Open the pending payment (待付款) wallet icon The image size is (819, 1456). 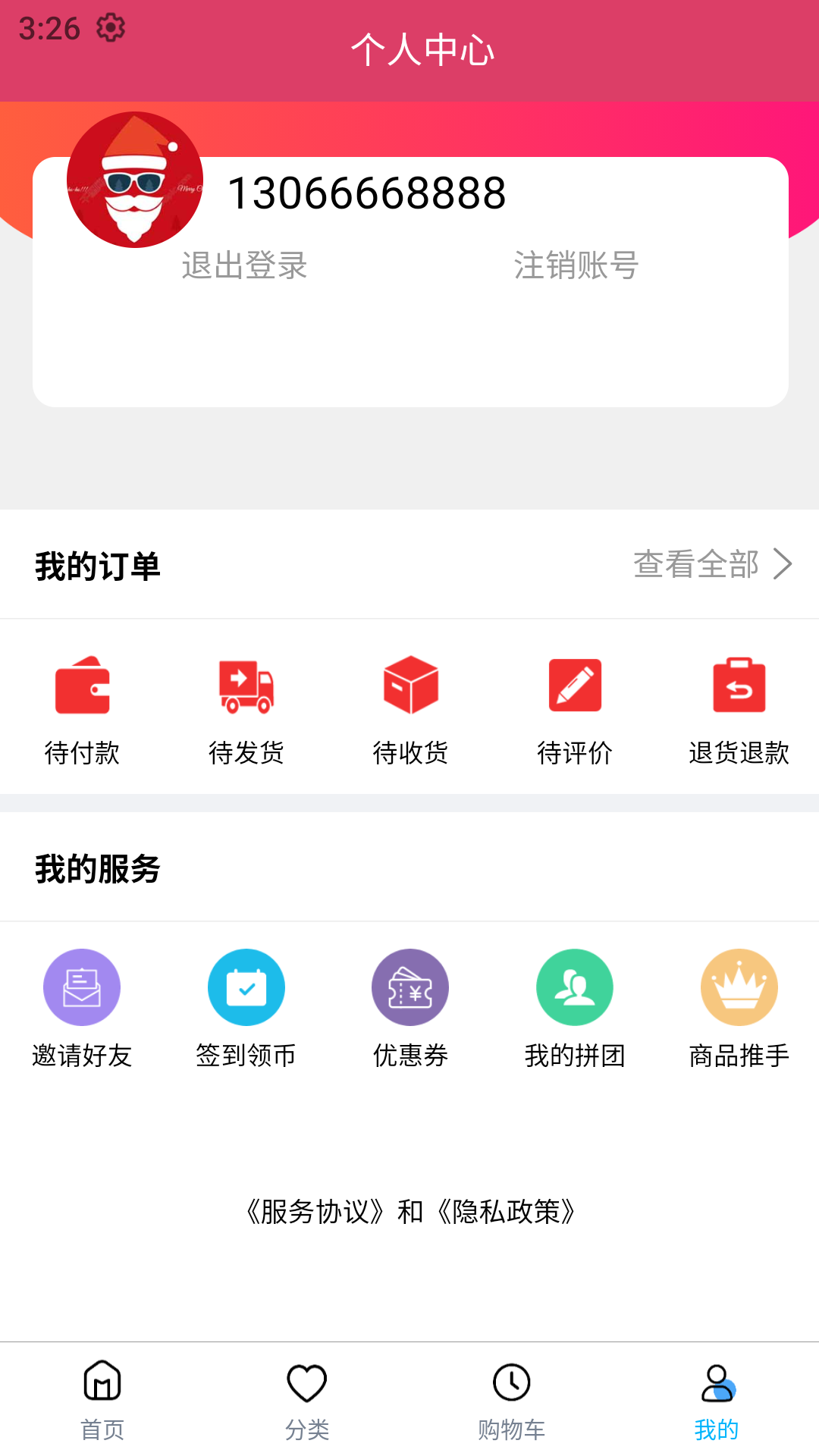(81, 686)
